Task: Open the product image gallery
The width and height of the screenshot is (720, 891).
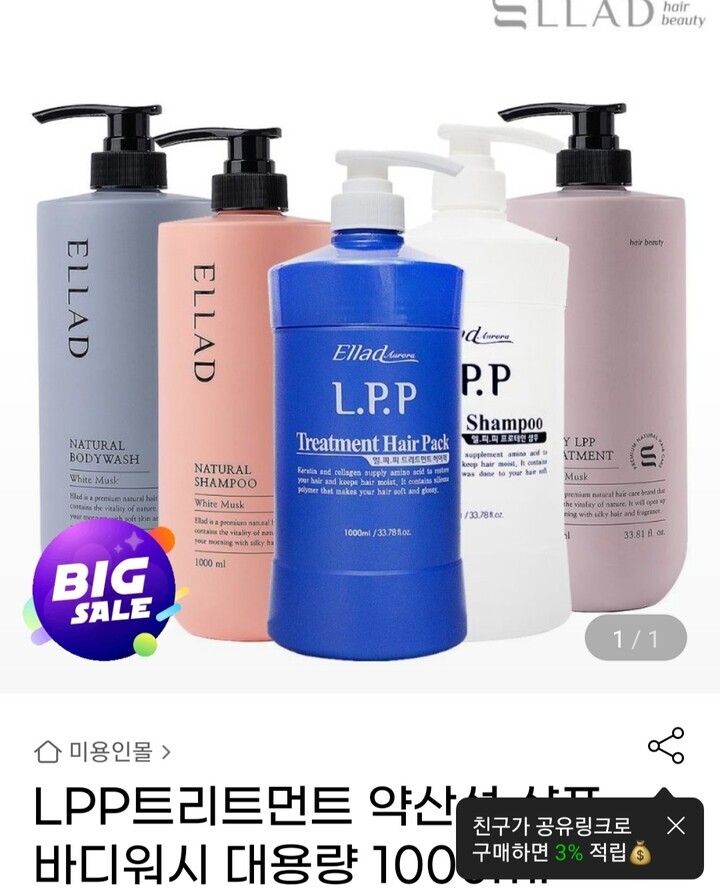Action: [360, 380]
